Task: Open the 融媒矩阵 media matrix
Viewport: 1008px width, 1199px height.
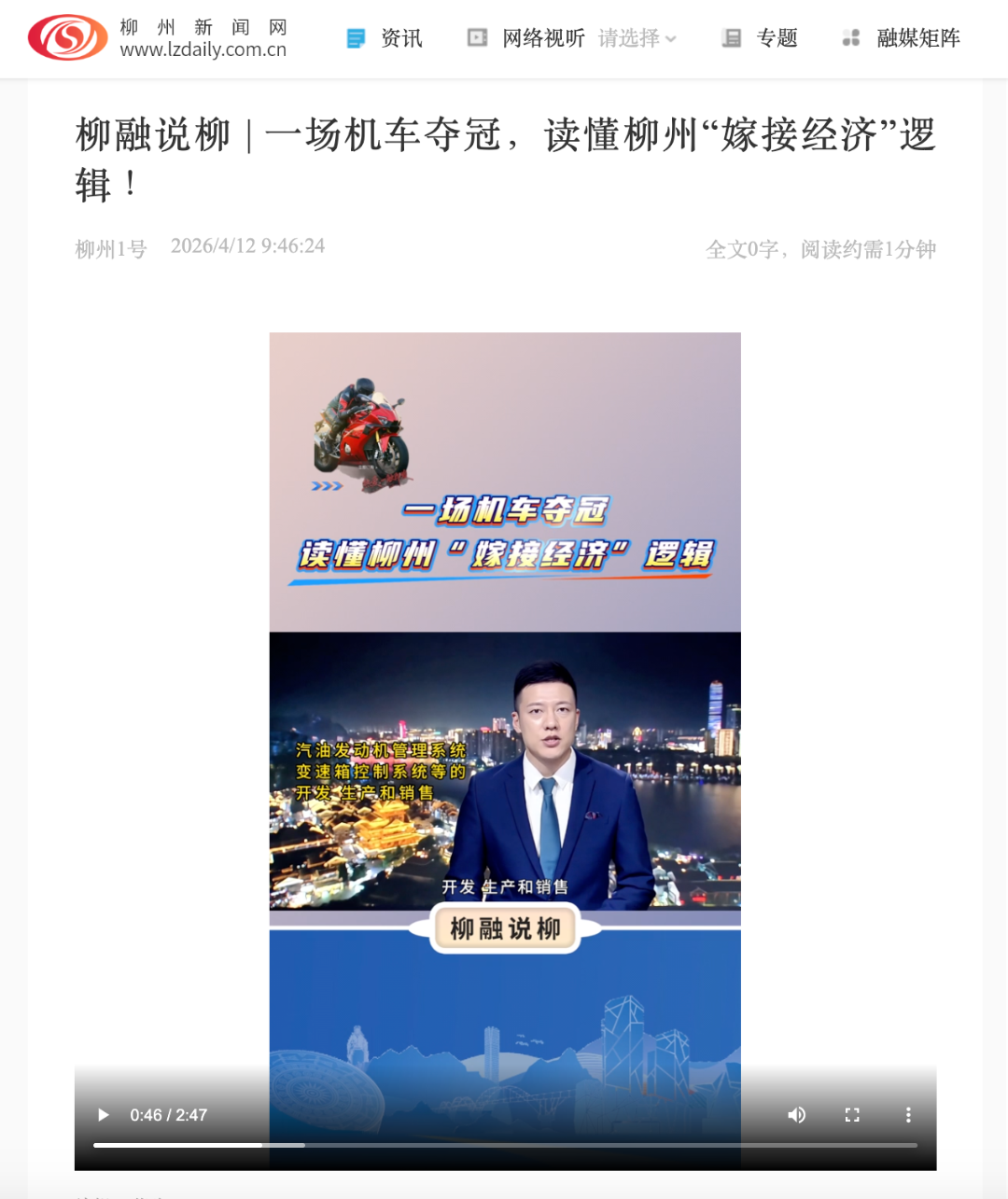Action: coord(902,38)
